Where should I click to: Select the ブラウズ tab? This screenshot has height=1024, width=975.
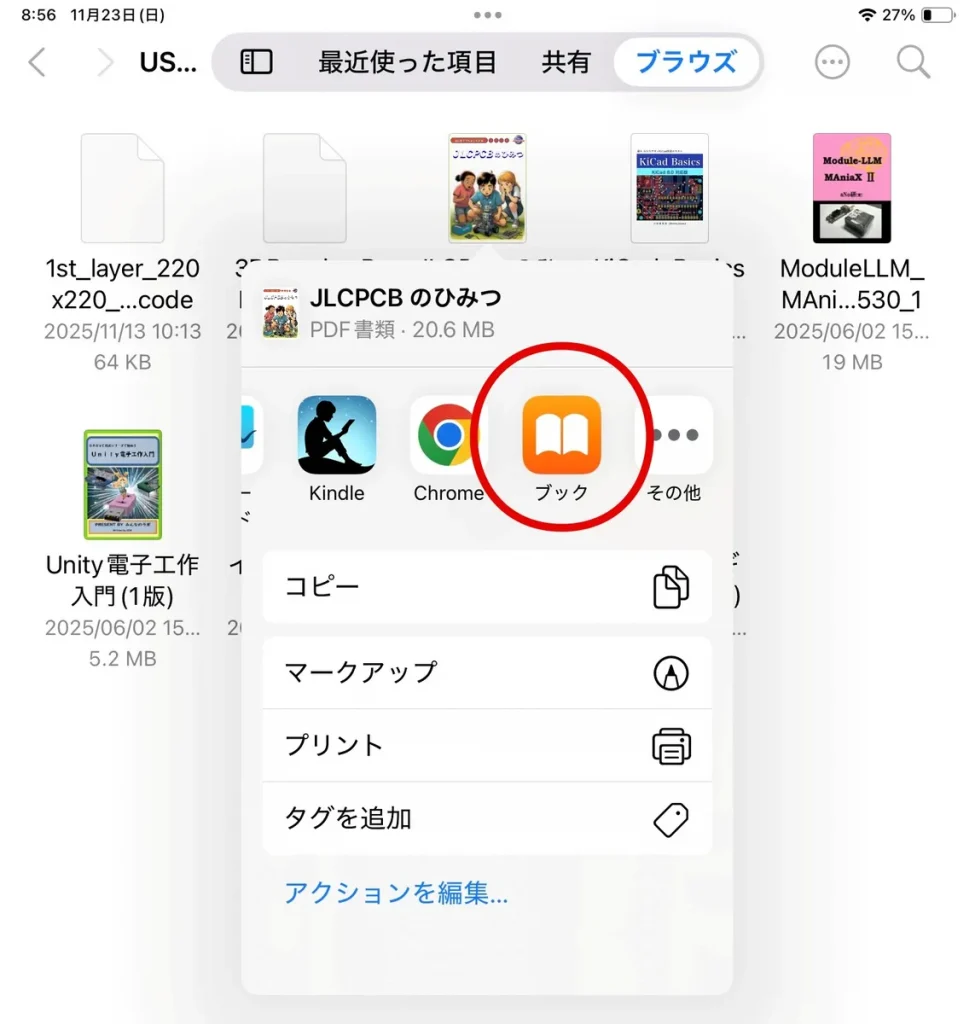click(x=686, y=62)
